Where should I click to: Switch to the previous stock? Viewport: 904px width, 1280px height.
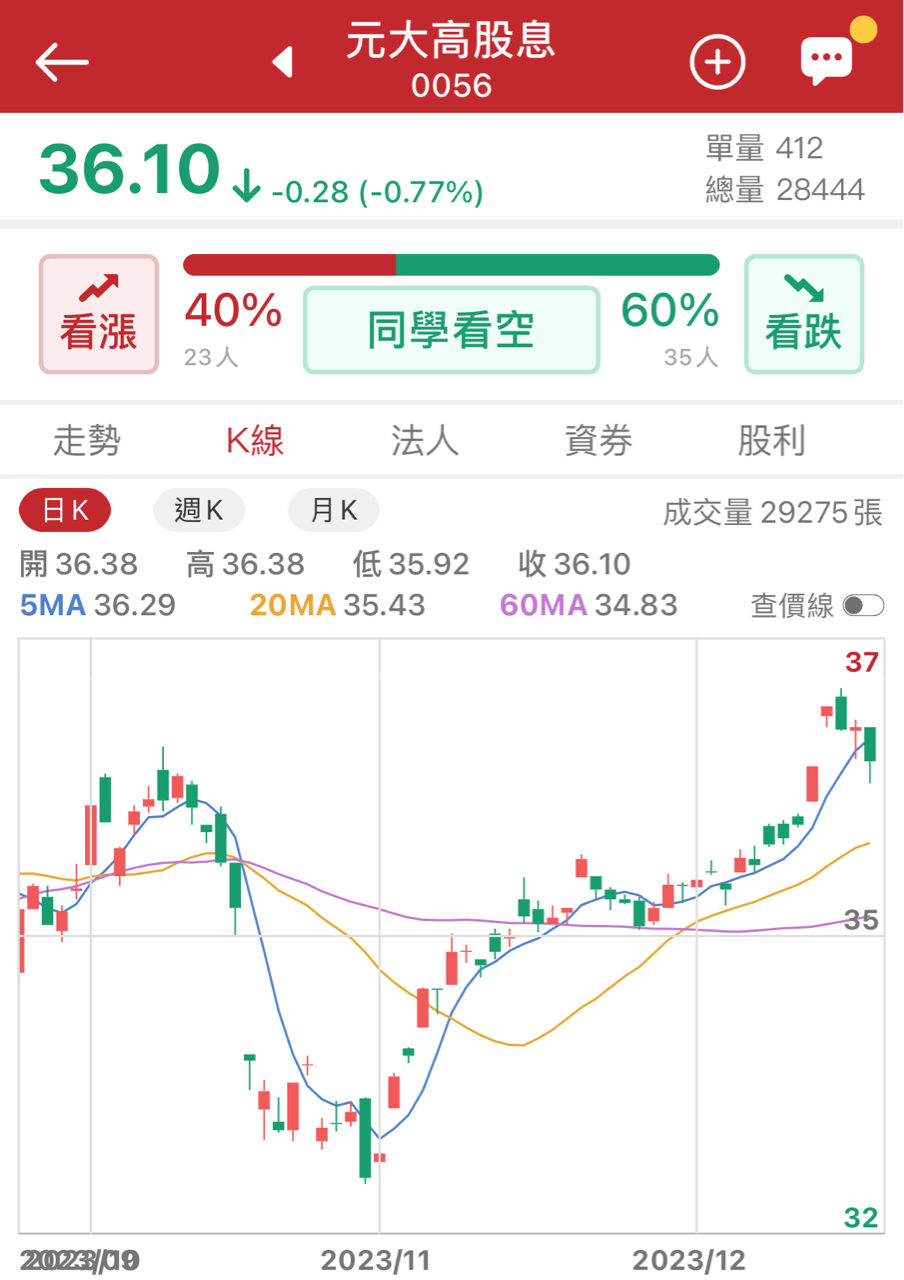click(x=283, y=62)
